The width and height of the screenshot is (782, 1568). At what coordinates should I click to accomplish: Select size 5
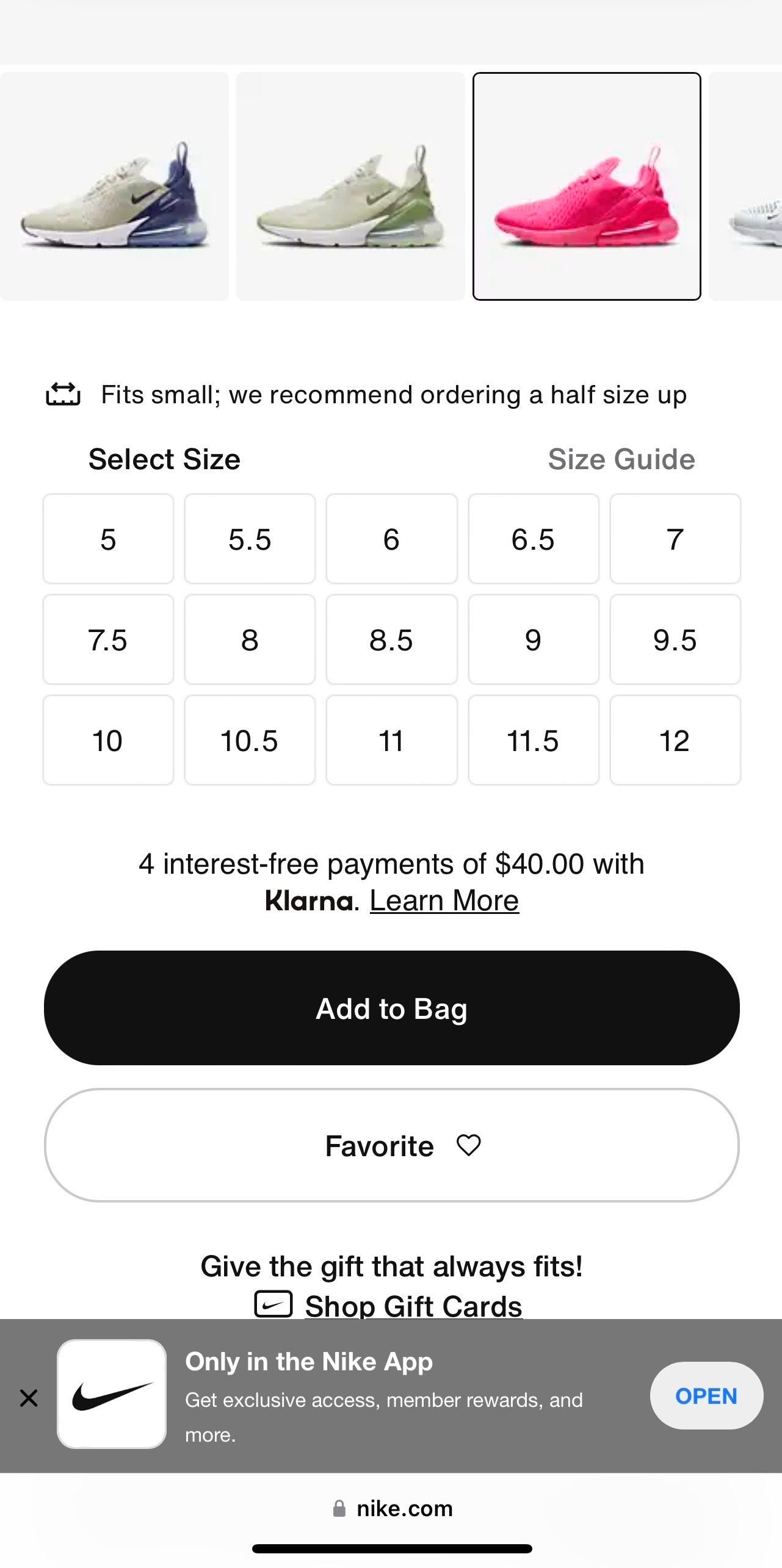pos(108,539)
